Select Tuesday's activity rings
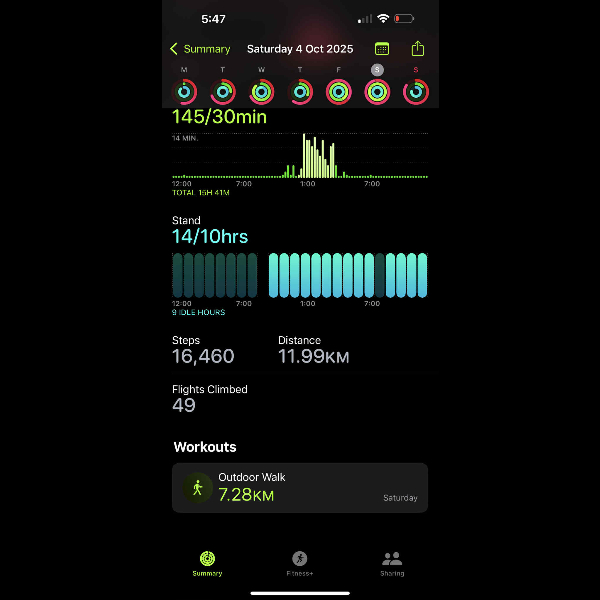This screenshot has width=600, height=600. 223,91
